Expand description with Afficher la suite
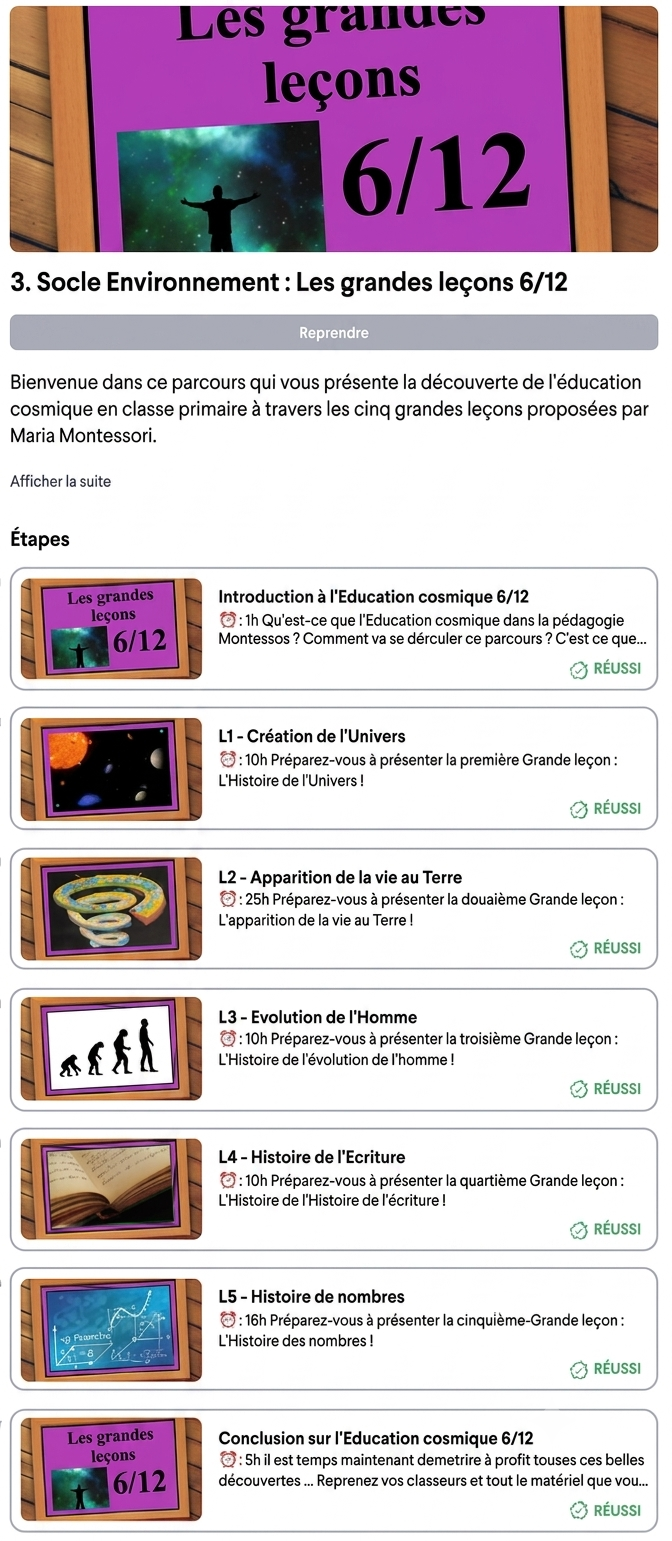 coord(61,481)
